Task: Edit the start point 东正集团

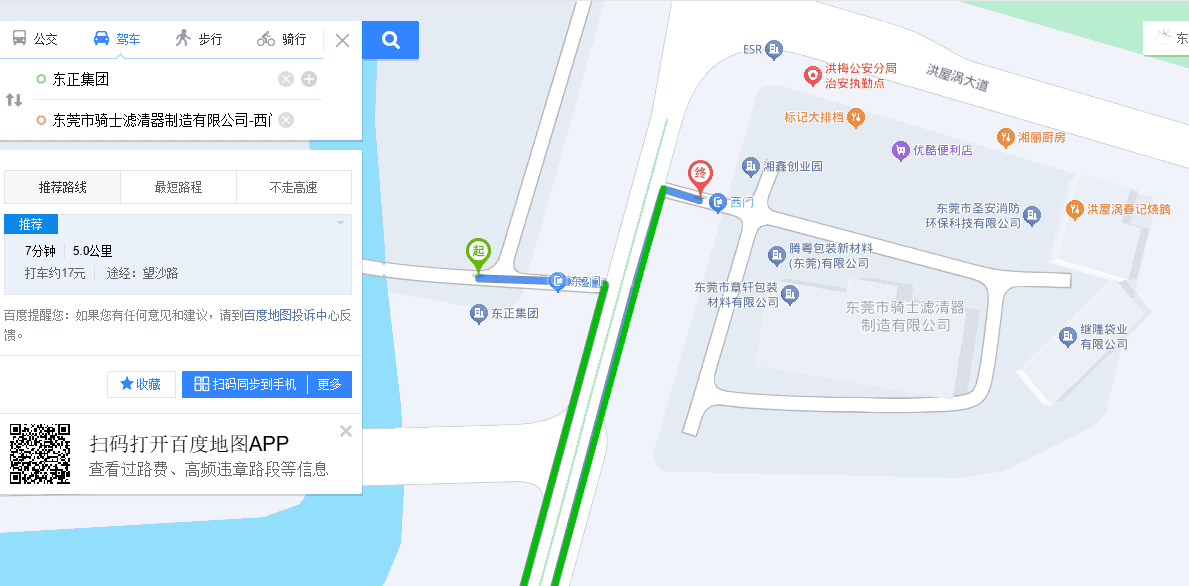Action: (150, 79)
